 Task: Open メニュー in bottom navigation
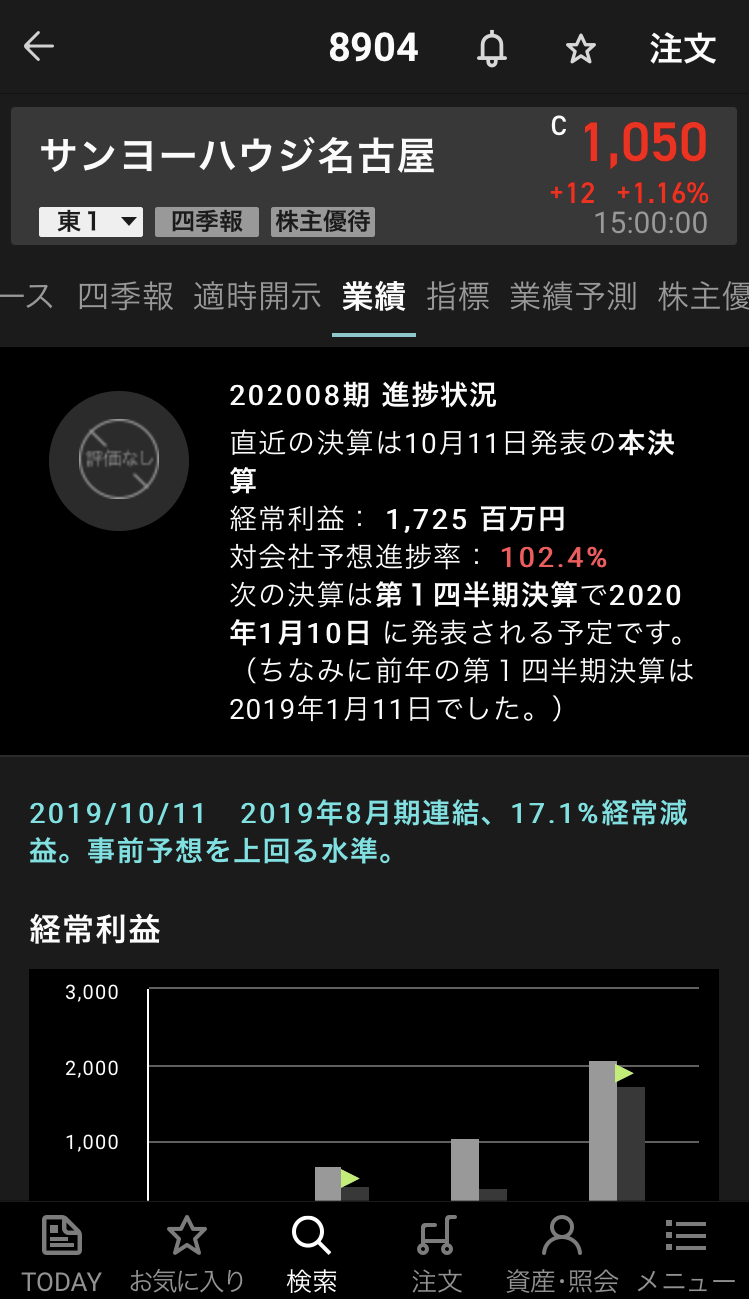click(x=686, y=1251)
